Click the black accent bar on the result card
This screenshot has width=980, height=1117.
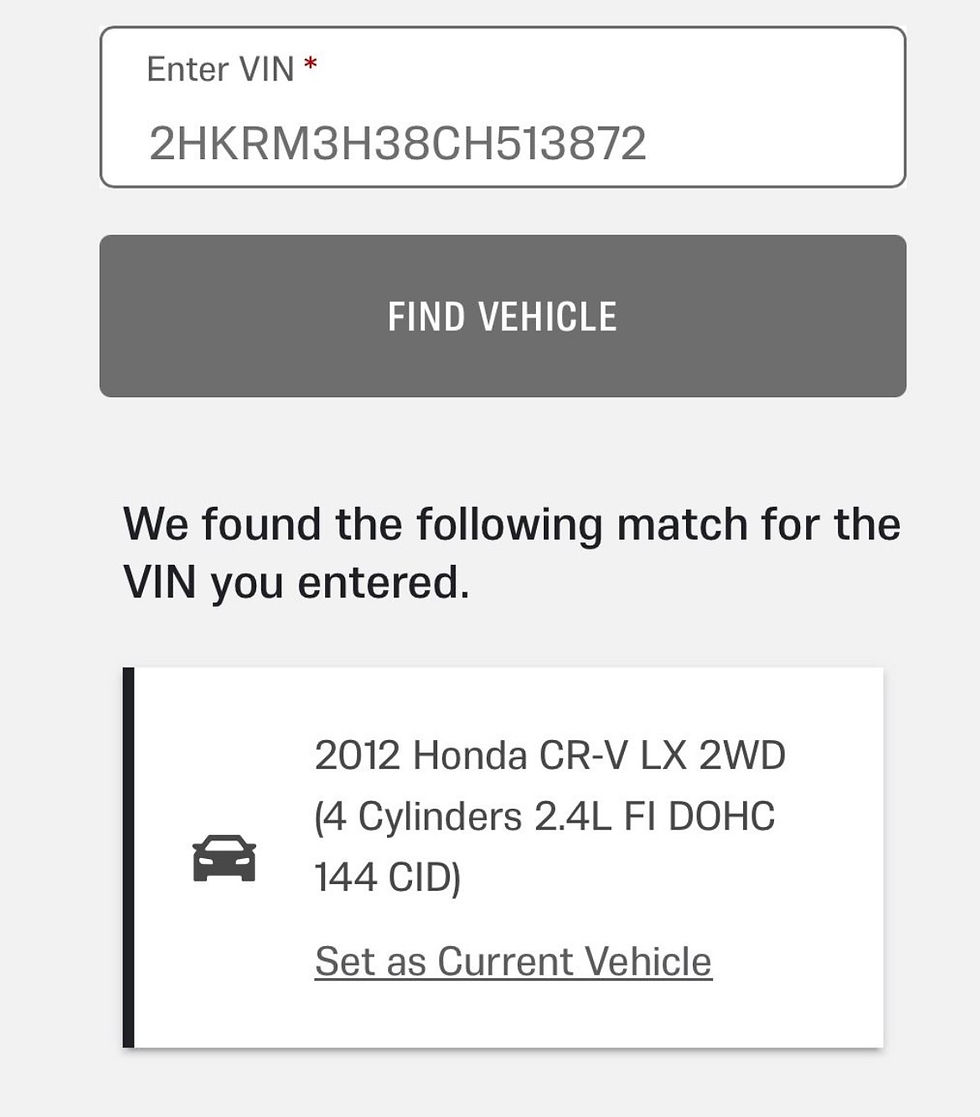[x=126, y=855]
